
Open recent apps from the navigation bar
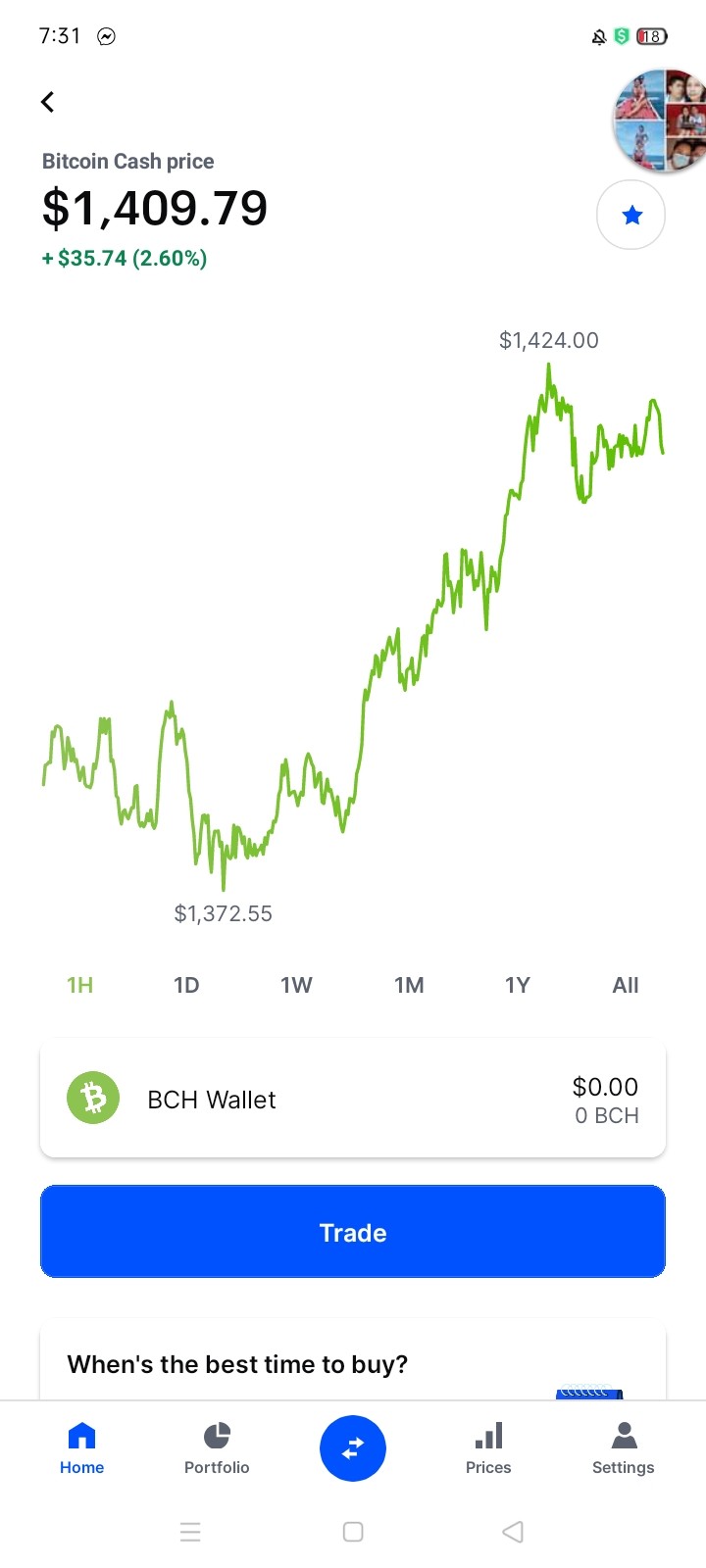point(191,1532)
